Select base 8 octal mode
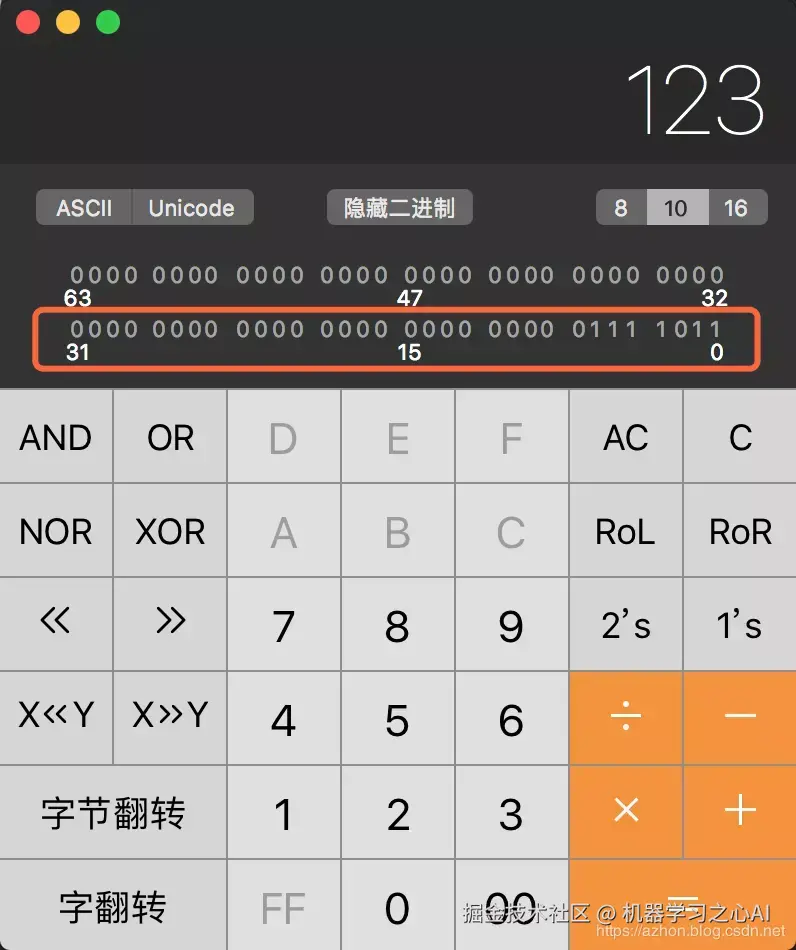The height and width of the screenshot is (950, 796). tap(621, 208)
